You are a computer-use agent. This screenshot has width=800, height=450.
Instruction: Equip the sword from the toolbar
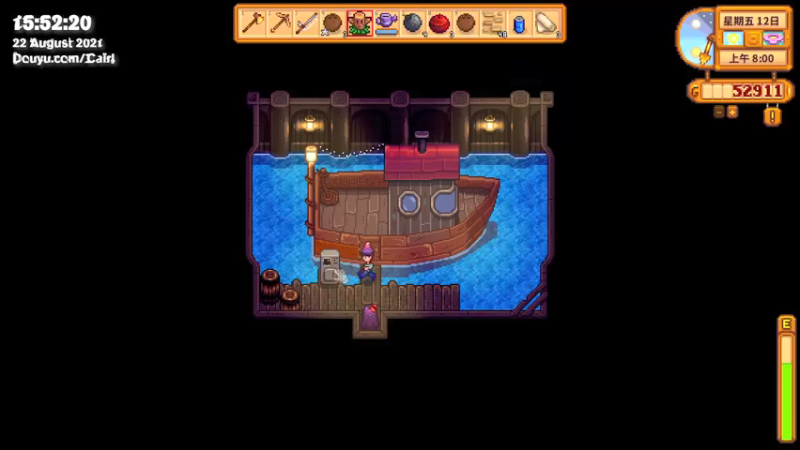point(307,22)
